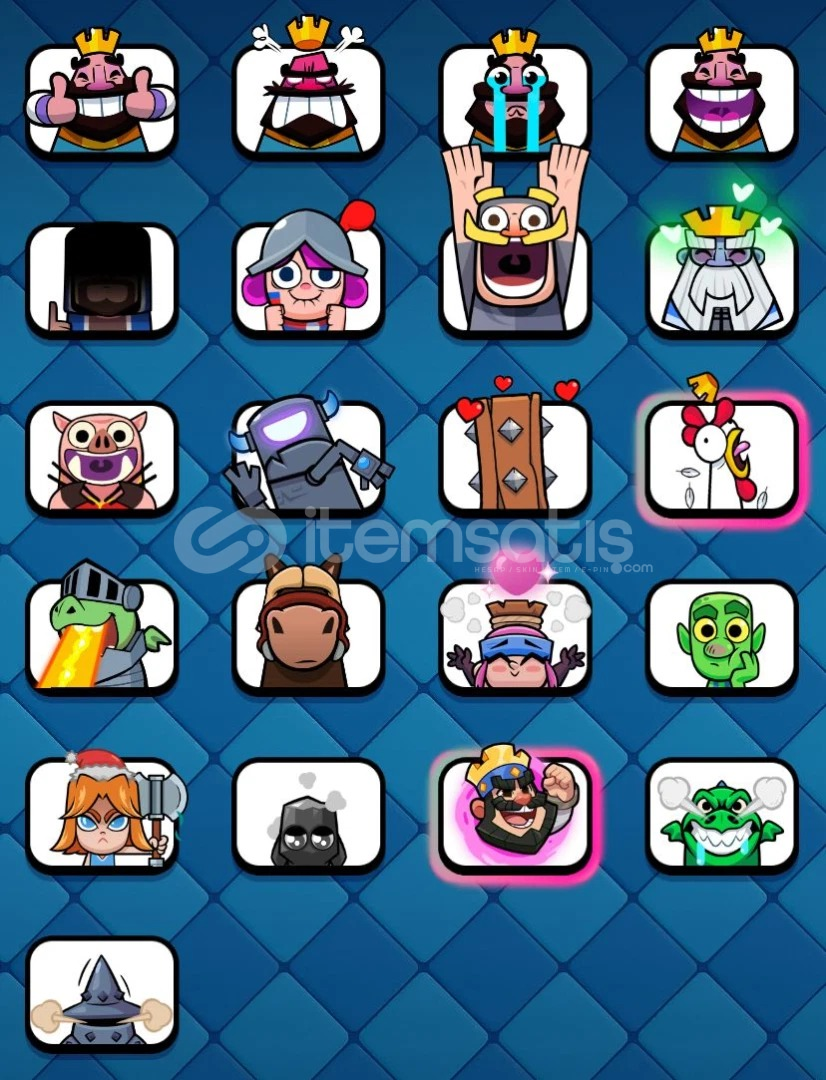Screen dimensions: 826x1080
Task: Tap the dancing Mini P.E.K.K.A emote
Action: pos(308,457)
